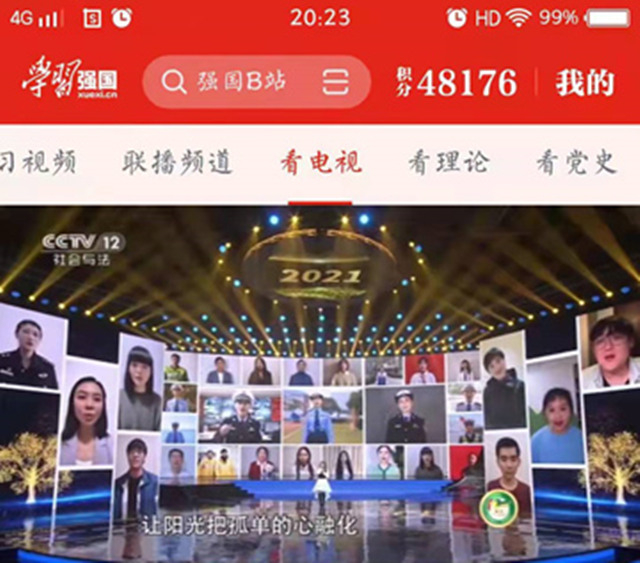Switch to the 联播频道 tab

point(177,162)
